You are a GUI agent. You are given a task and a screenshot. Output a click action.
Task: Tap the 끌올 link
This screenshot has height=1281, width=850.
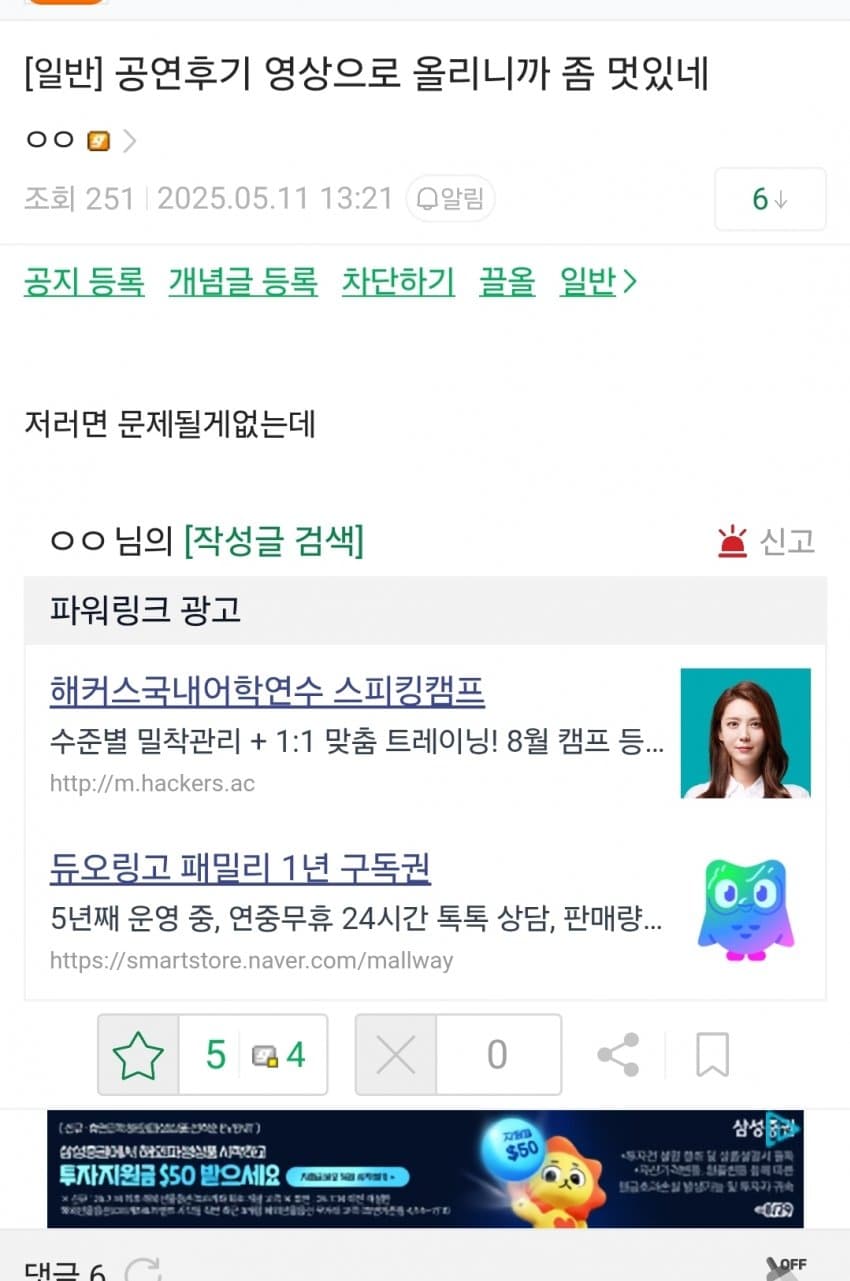coord(506,283)
